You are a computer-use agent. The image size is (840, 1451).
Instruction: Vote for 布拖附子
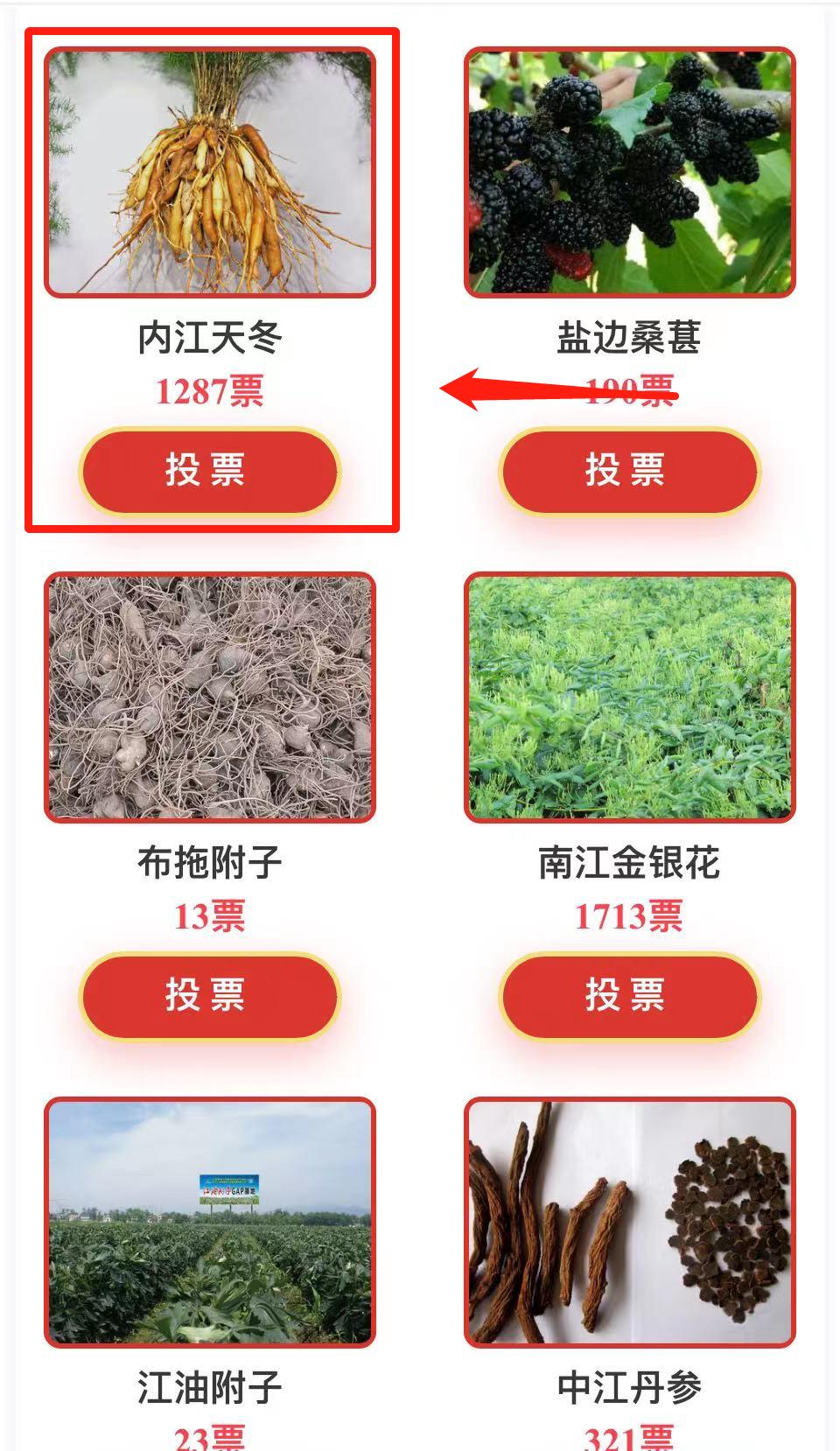point(209,996)
